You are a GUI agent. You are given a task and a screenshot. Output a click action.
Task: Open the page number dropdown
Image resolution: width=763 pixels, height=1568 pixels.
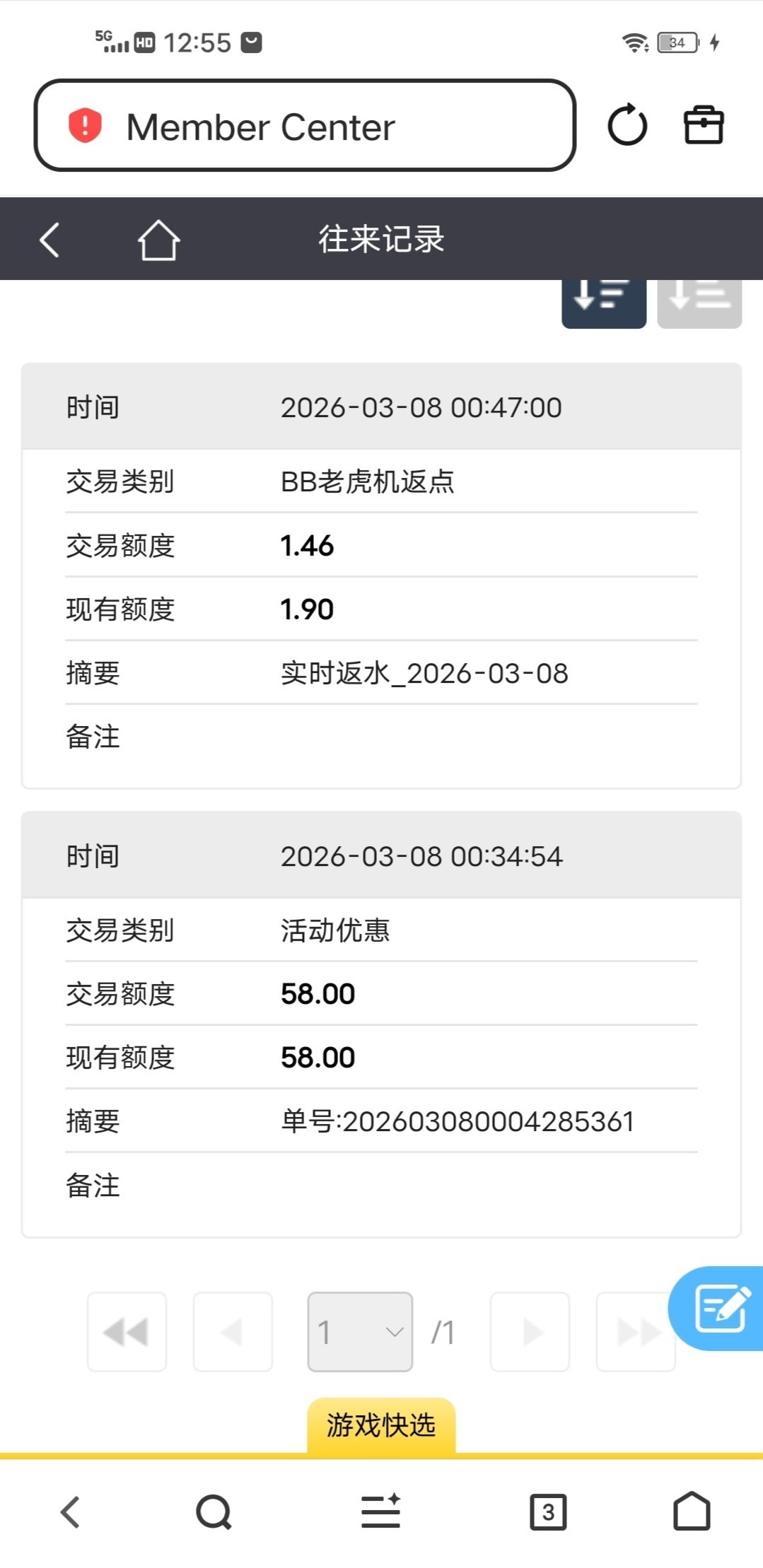[x=360, y=1332]
